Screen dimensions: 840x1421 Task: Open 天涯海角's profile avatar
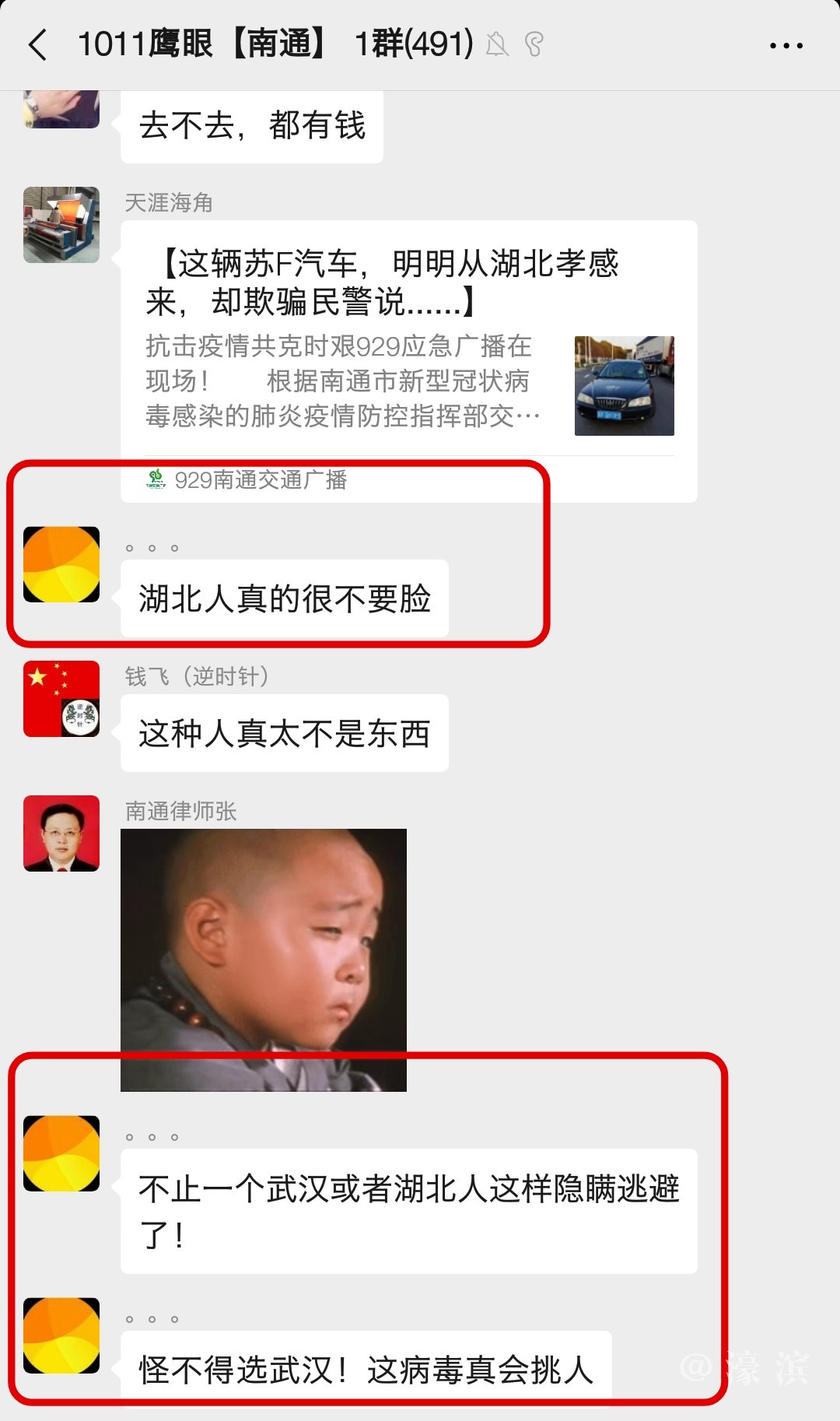click(61, 225)
